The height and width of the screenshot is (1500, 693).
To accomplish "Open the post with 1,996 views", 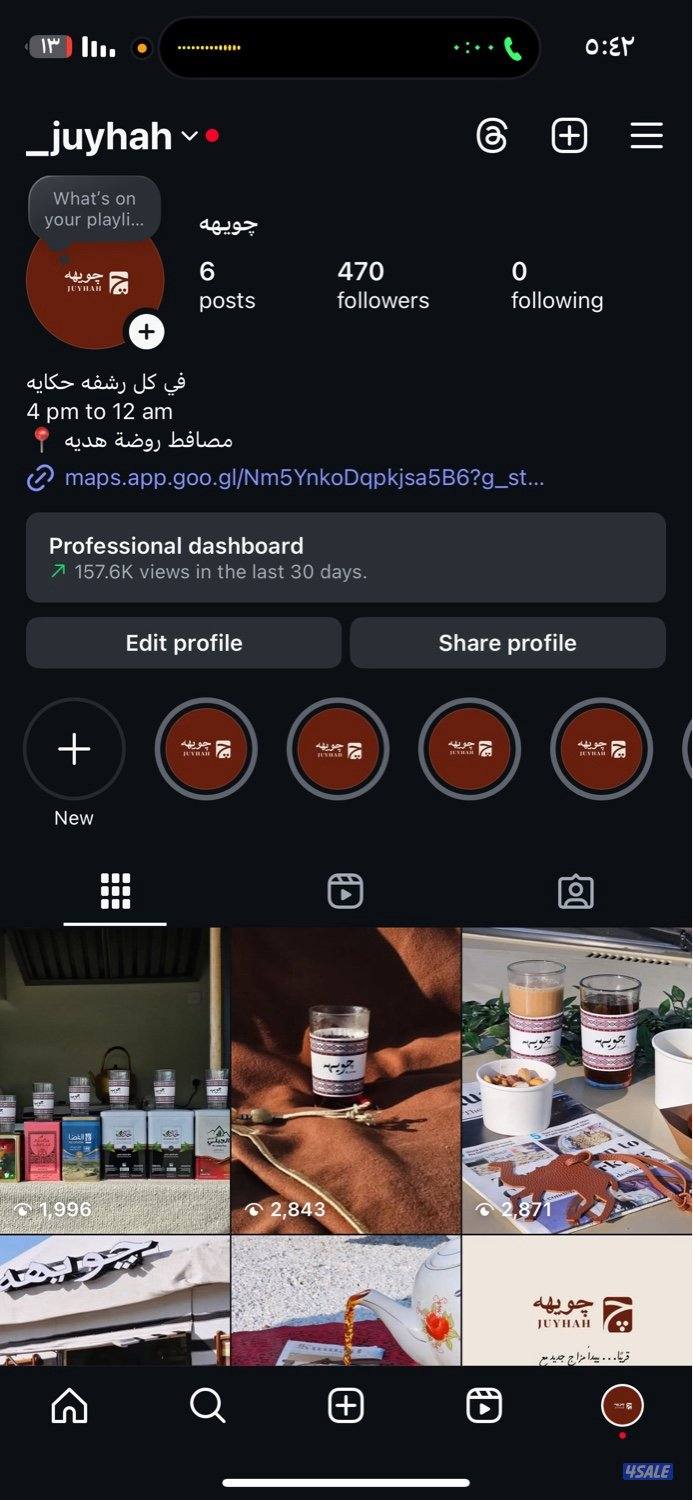I will (x=114, y=1080).
